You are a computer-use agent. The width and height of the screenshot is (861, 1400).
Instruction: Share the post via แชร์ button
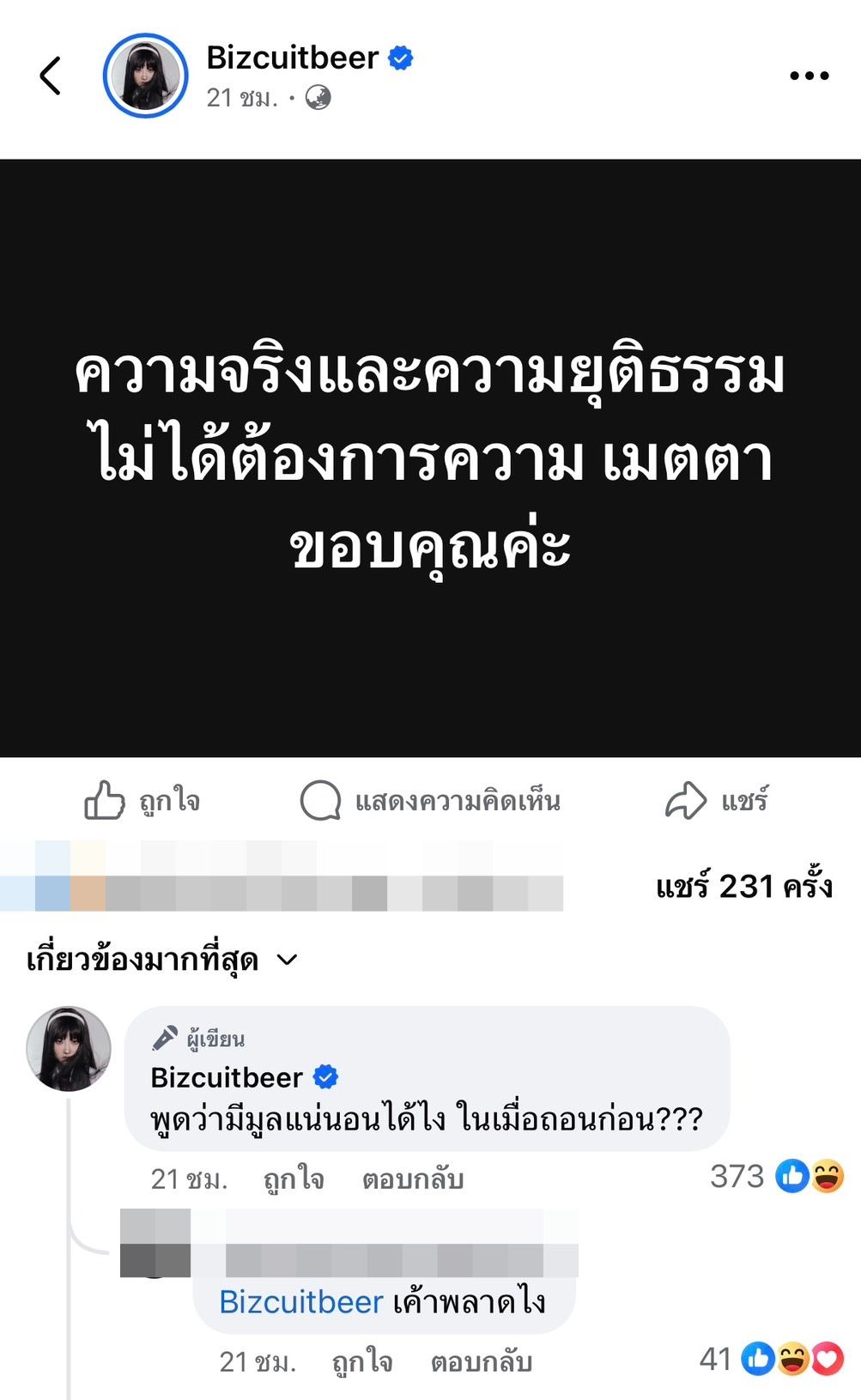716,801
